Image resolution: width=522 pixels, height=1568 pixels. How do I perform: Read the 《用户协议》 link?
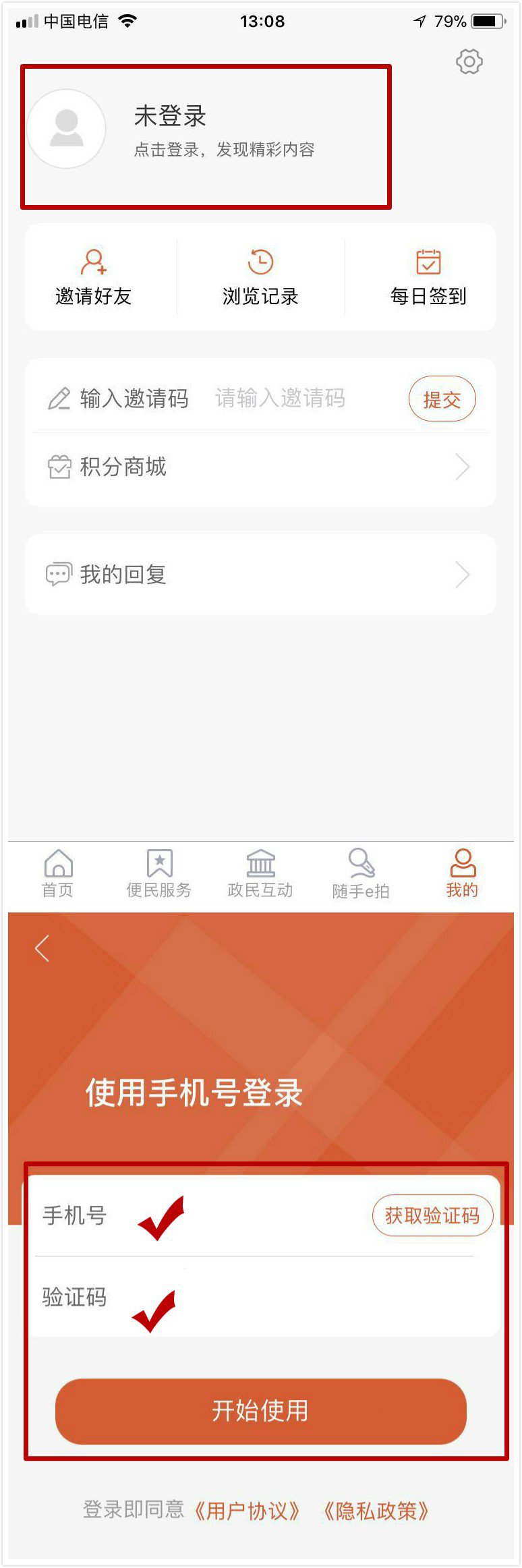click(x=247, y=1511)
